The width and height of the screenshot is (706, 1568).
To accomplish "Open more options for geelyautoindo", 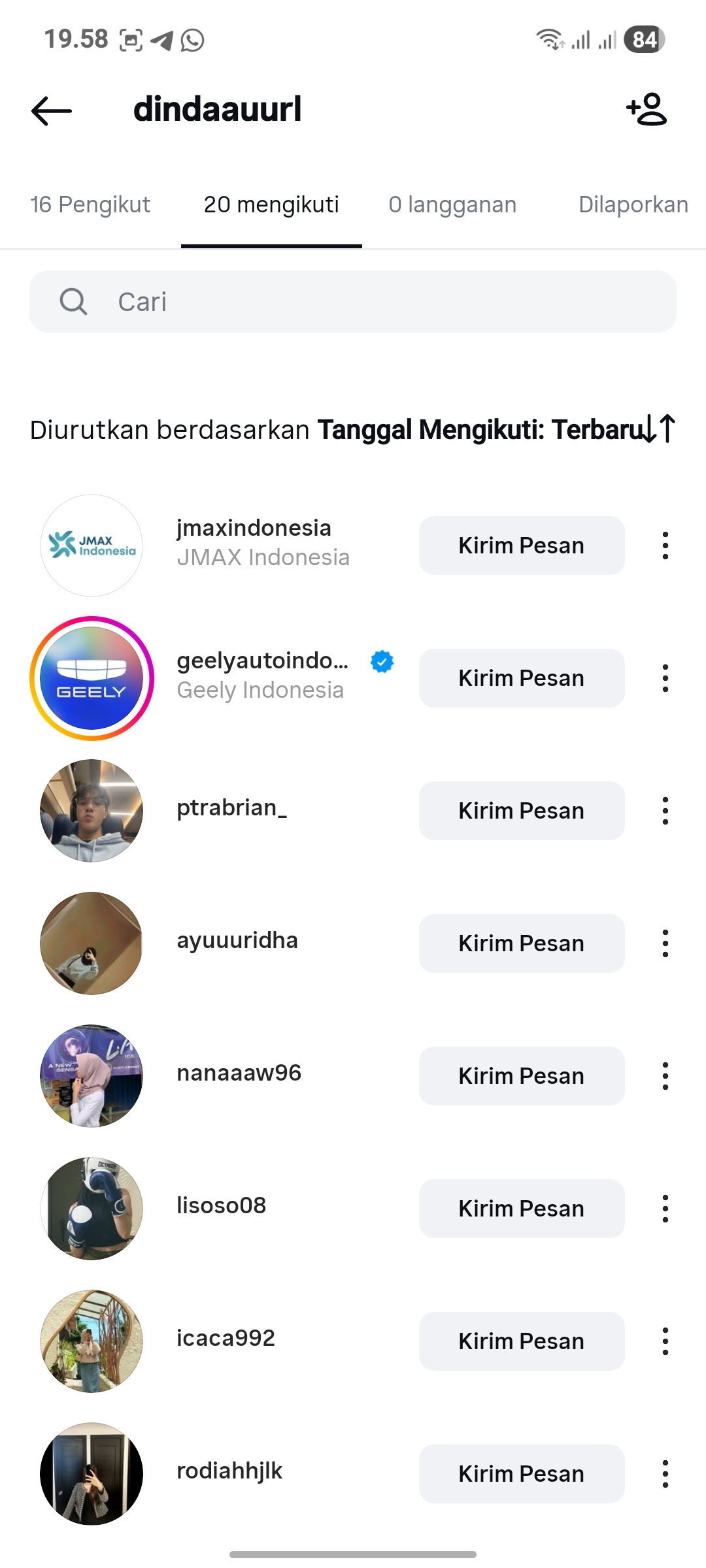I will tap(665, 678).
